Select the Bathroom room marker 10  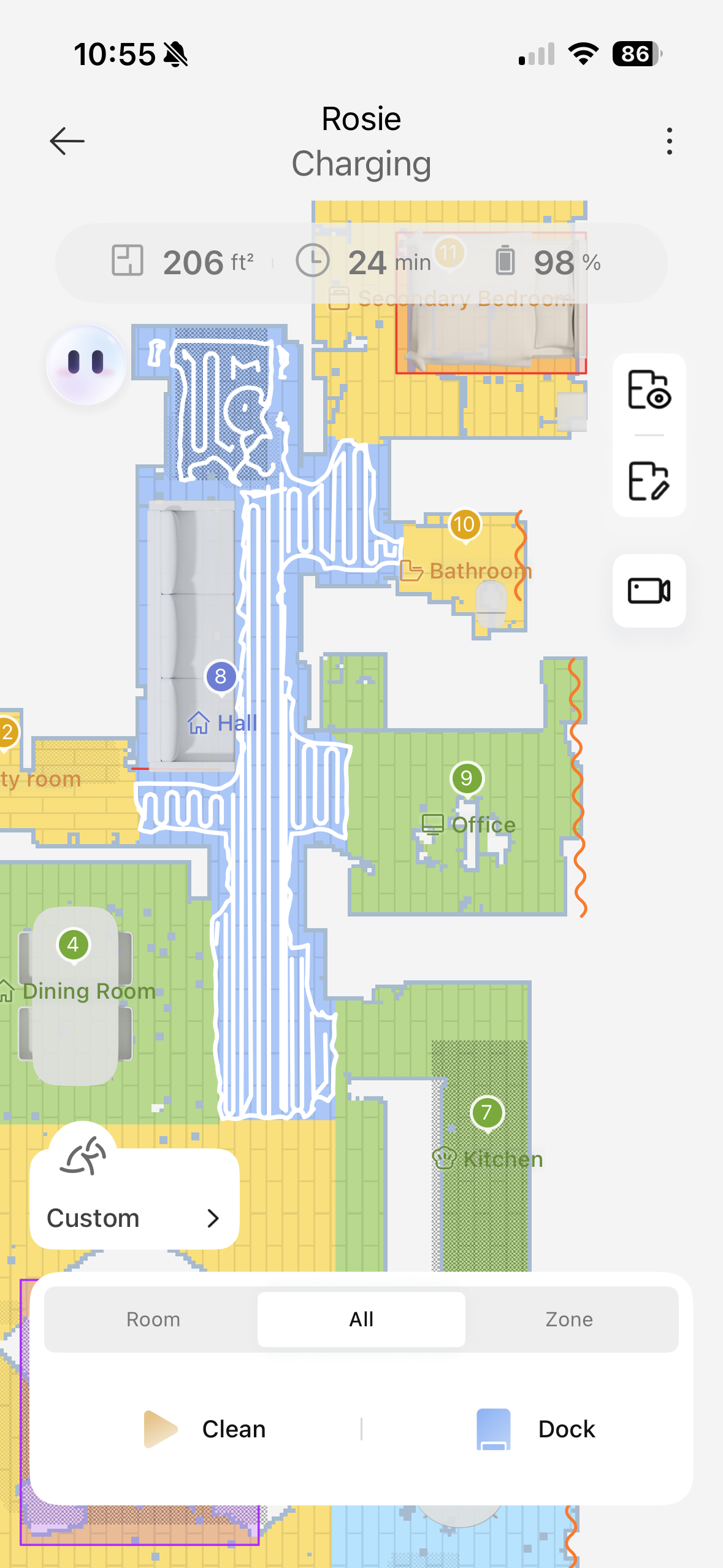point(464,525)
